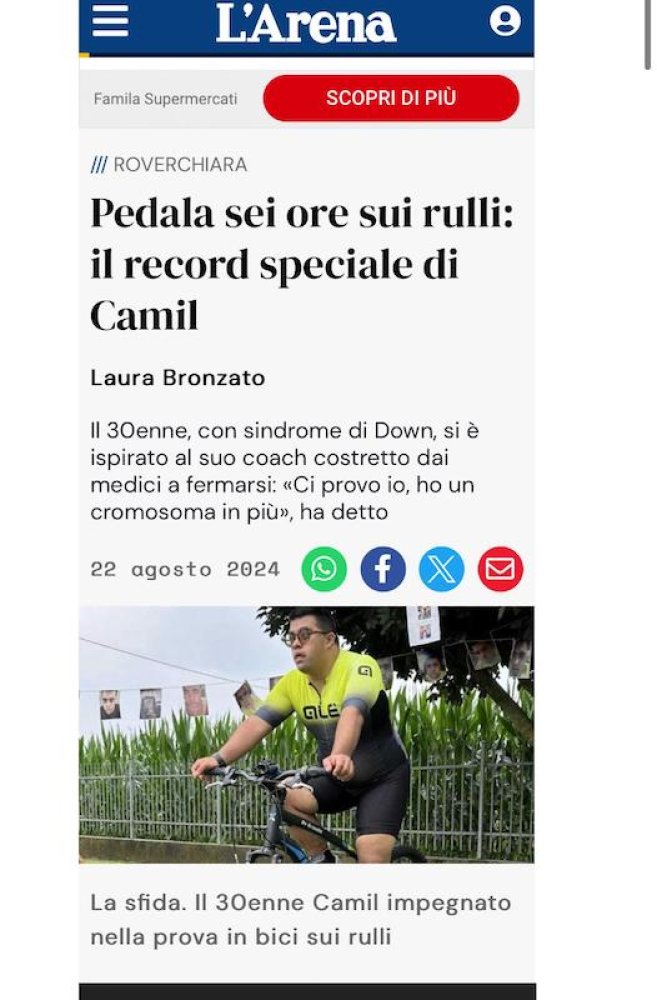This screenshot has height=1000, width=657.
Task: Tap the Scopri di più button
Action: point(391,98)
